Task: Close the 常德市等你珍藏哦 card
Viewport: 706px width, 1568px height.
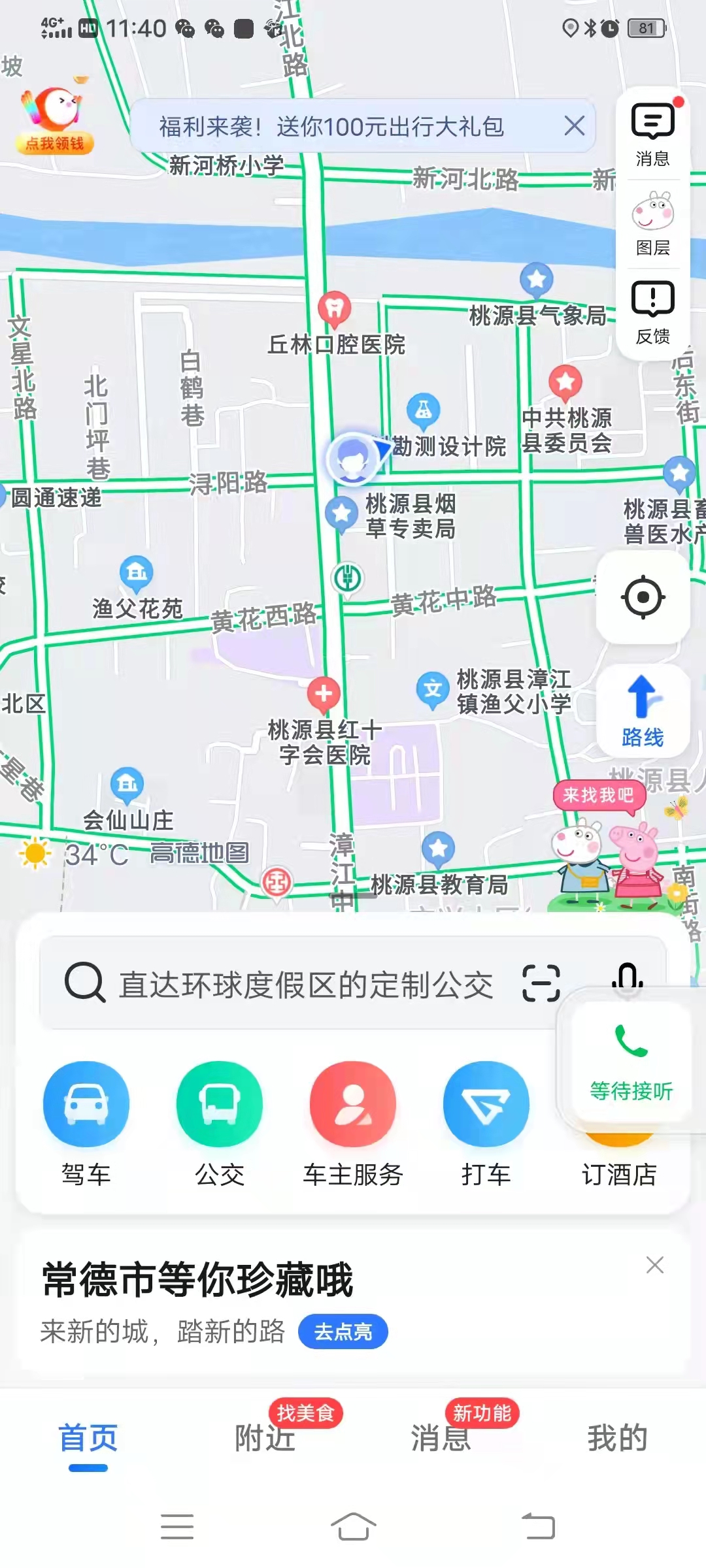Action: click(654, 1265)
